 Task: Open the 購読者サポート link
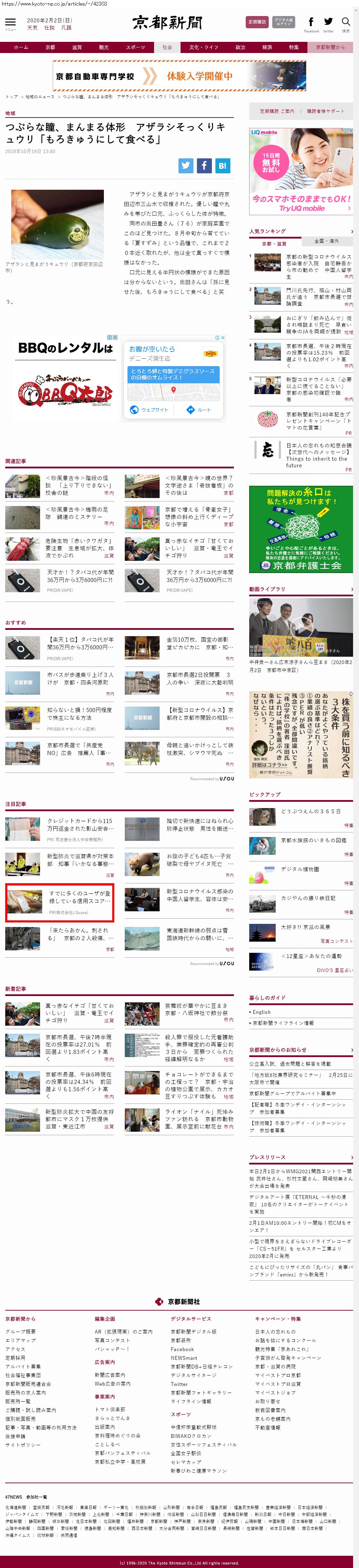click(x=325, y=111)
